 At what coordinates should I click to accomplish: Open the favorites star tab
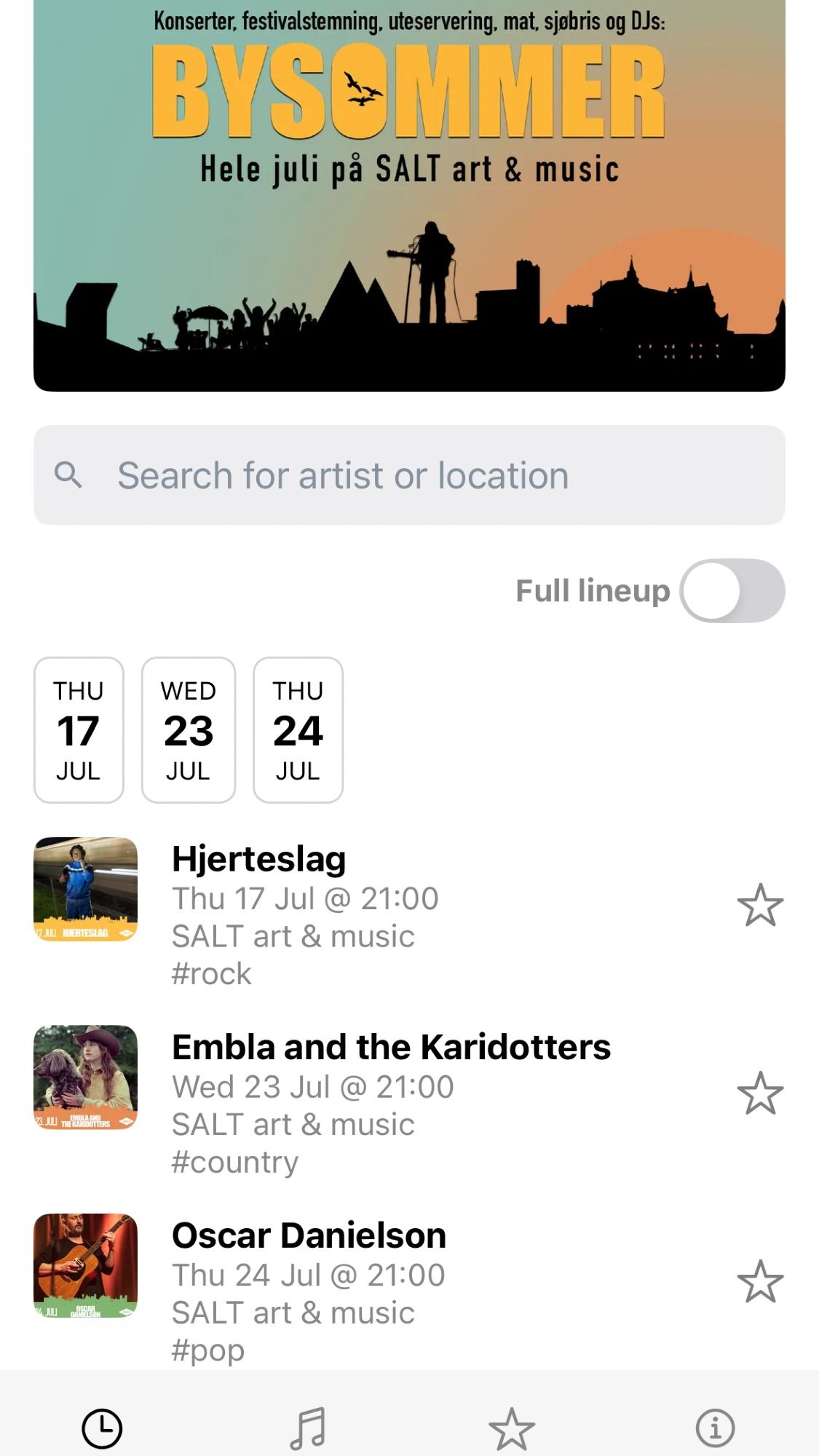coord(512,1428)
